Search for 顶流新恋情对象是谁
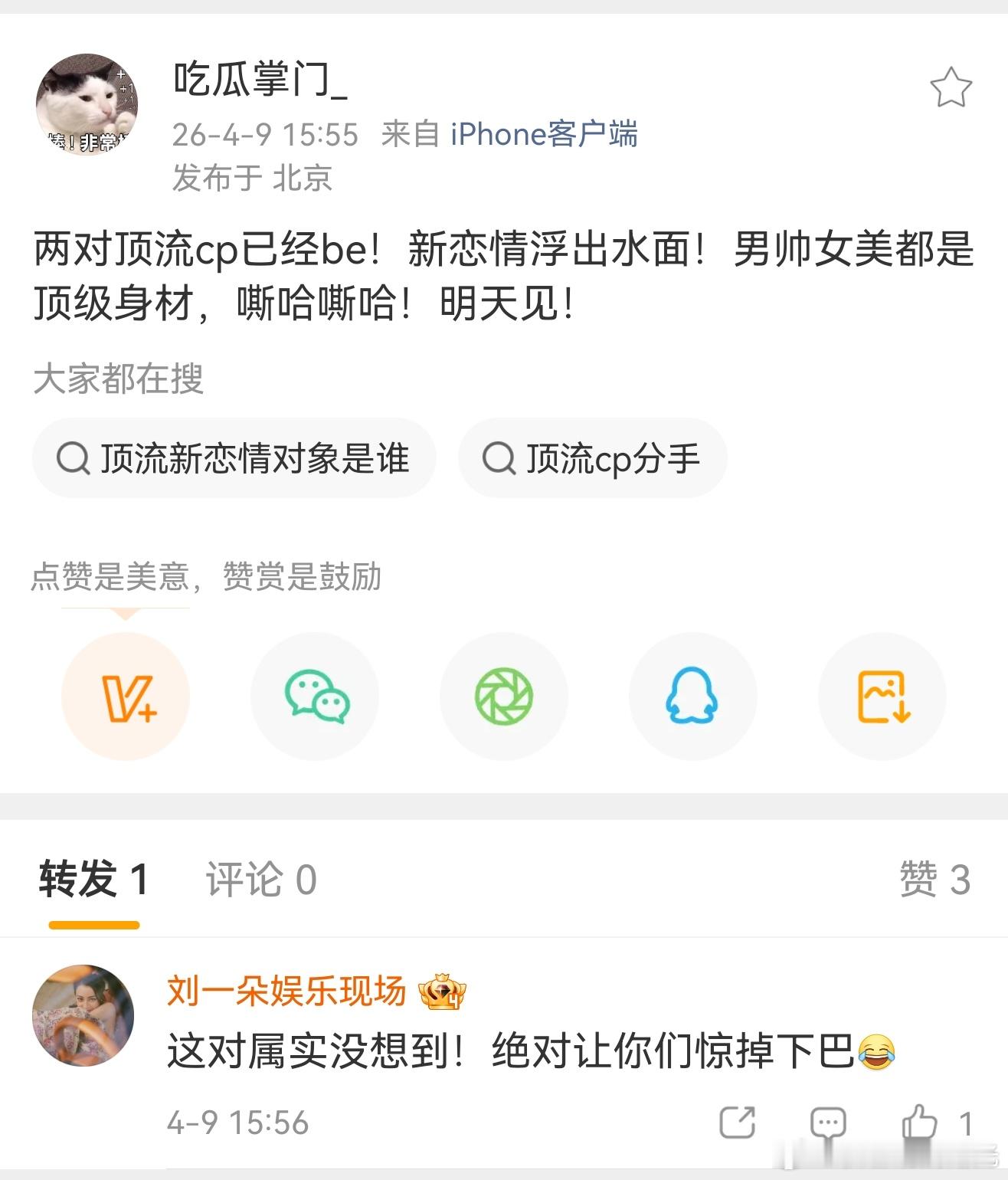The height and width of the screenshot is (1180, 1008). 234,457
